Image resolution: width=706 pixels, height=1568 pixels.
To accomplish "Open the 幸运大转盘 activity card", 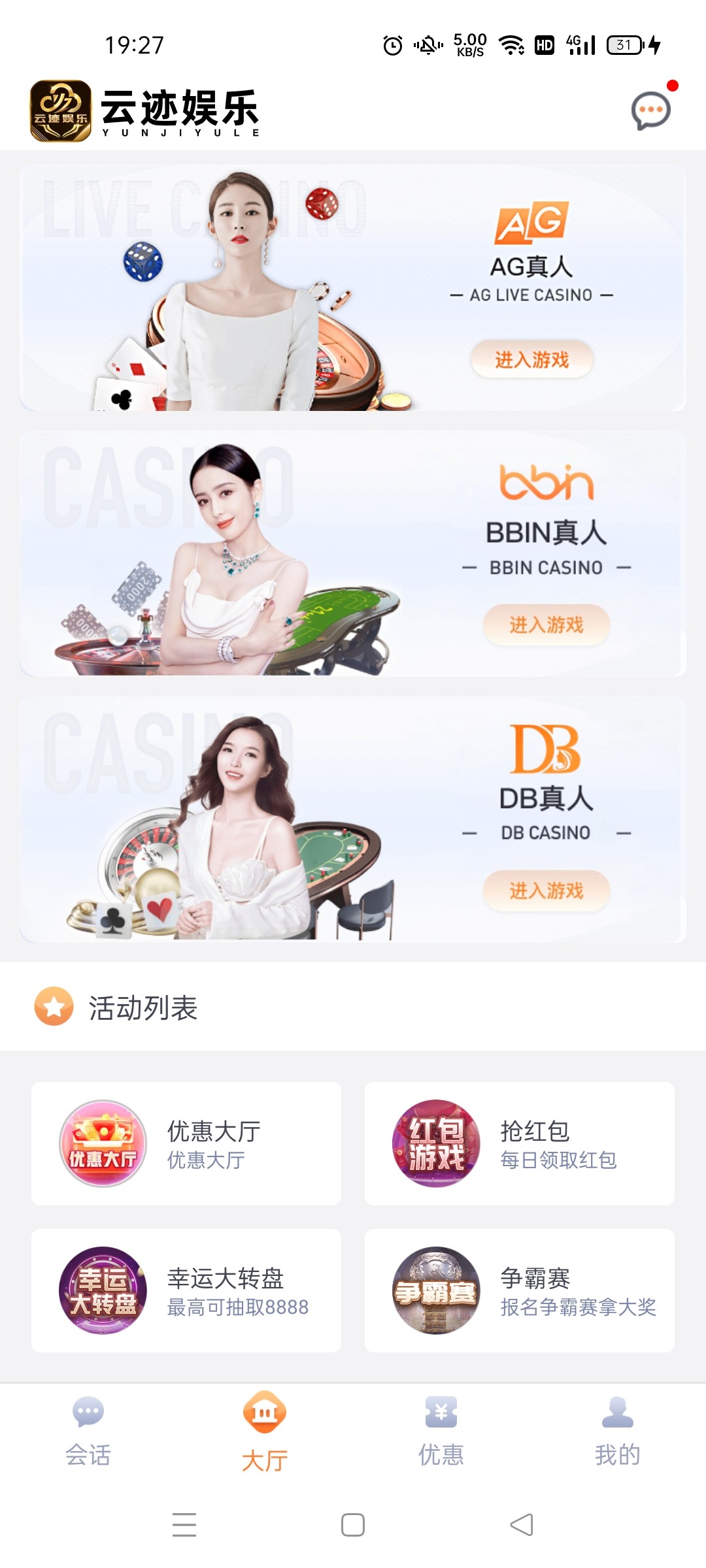I will [186, 1290].
